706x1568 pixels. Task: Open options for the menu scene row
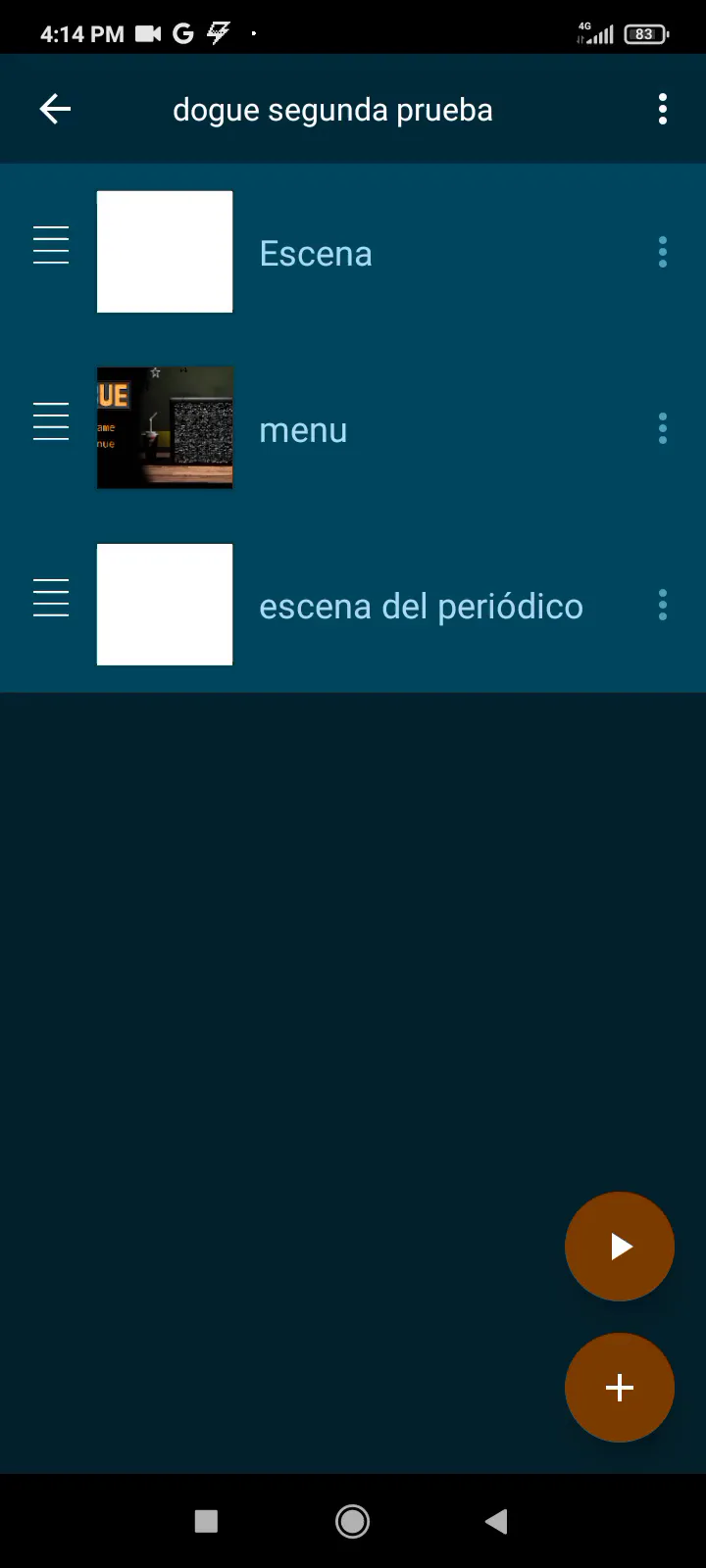[x=663, y=428]
